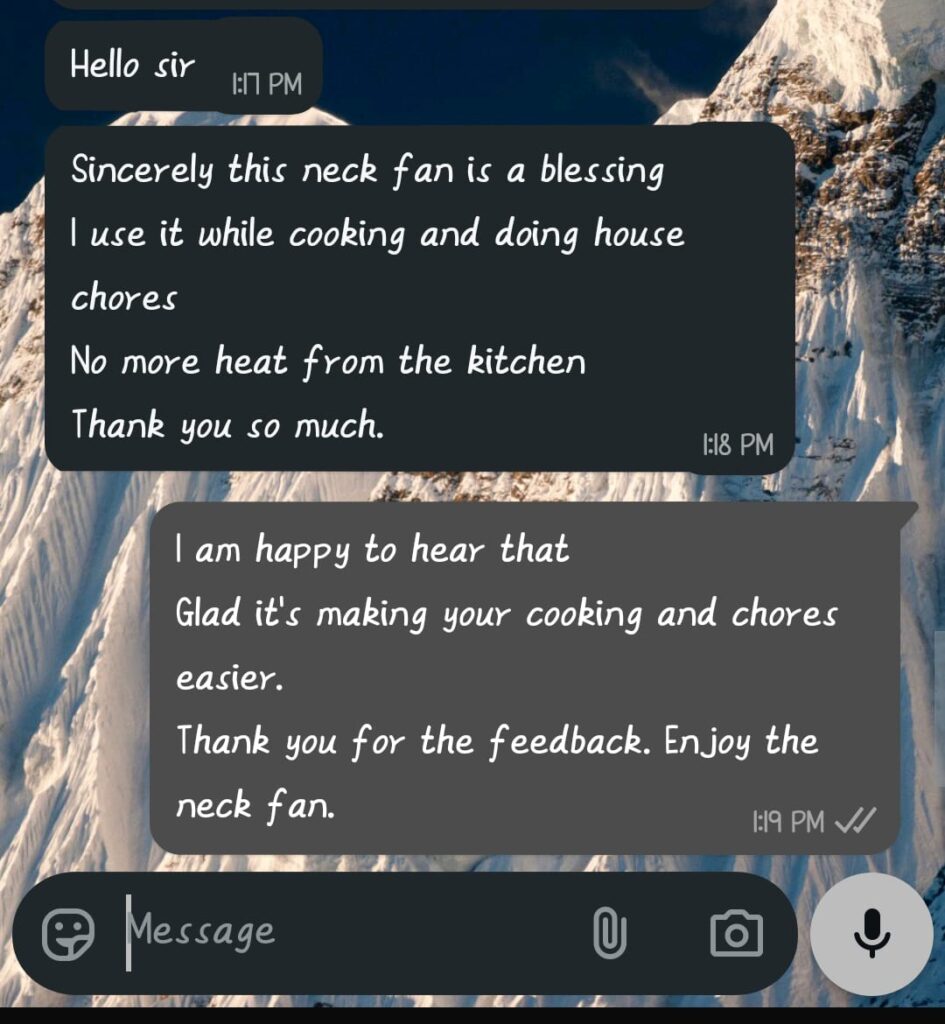Focus the Message text field
The height and width of the screenshot is (1024, 945).
click(340, 932)
